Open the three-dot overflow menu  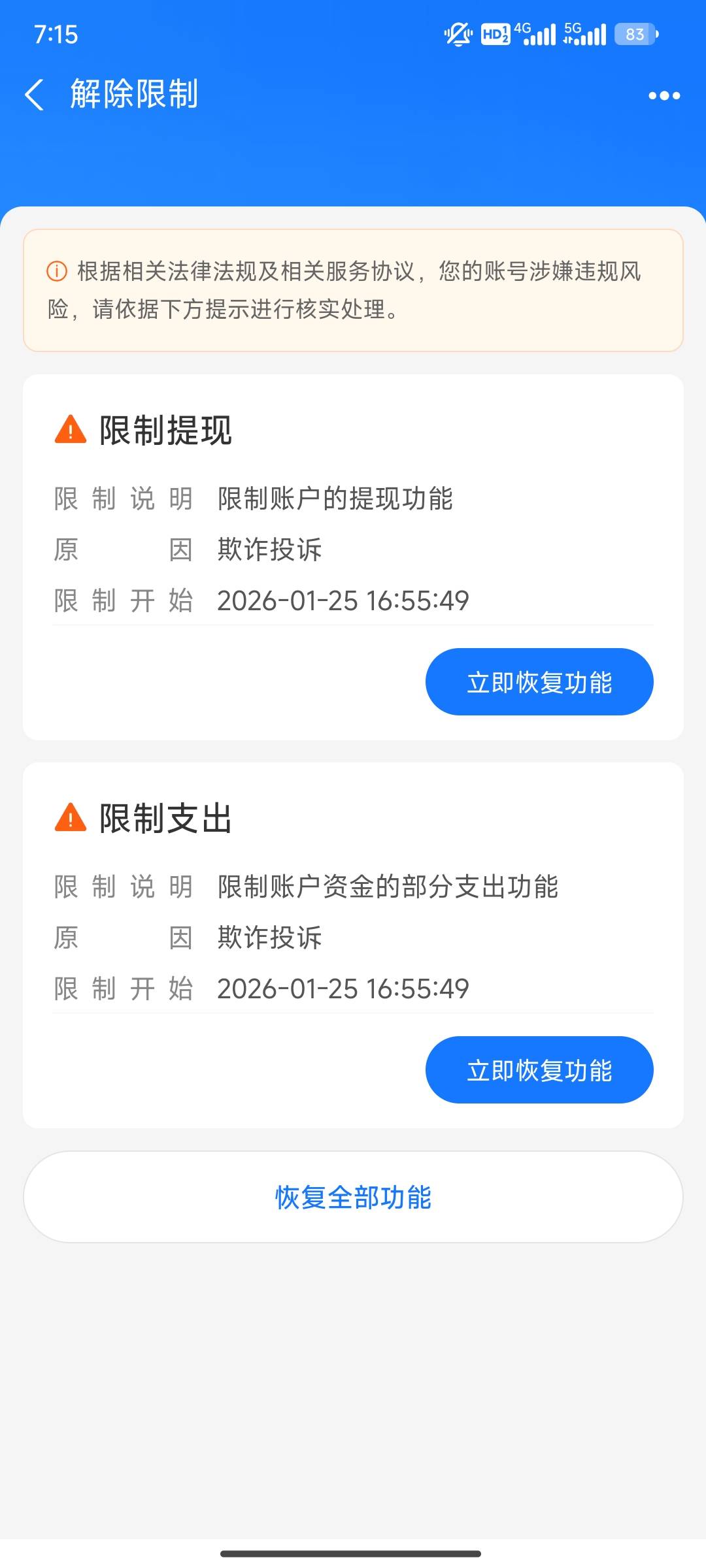click(x=664, y=96)
